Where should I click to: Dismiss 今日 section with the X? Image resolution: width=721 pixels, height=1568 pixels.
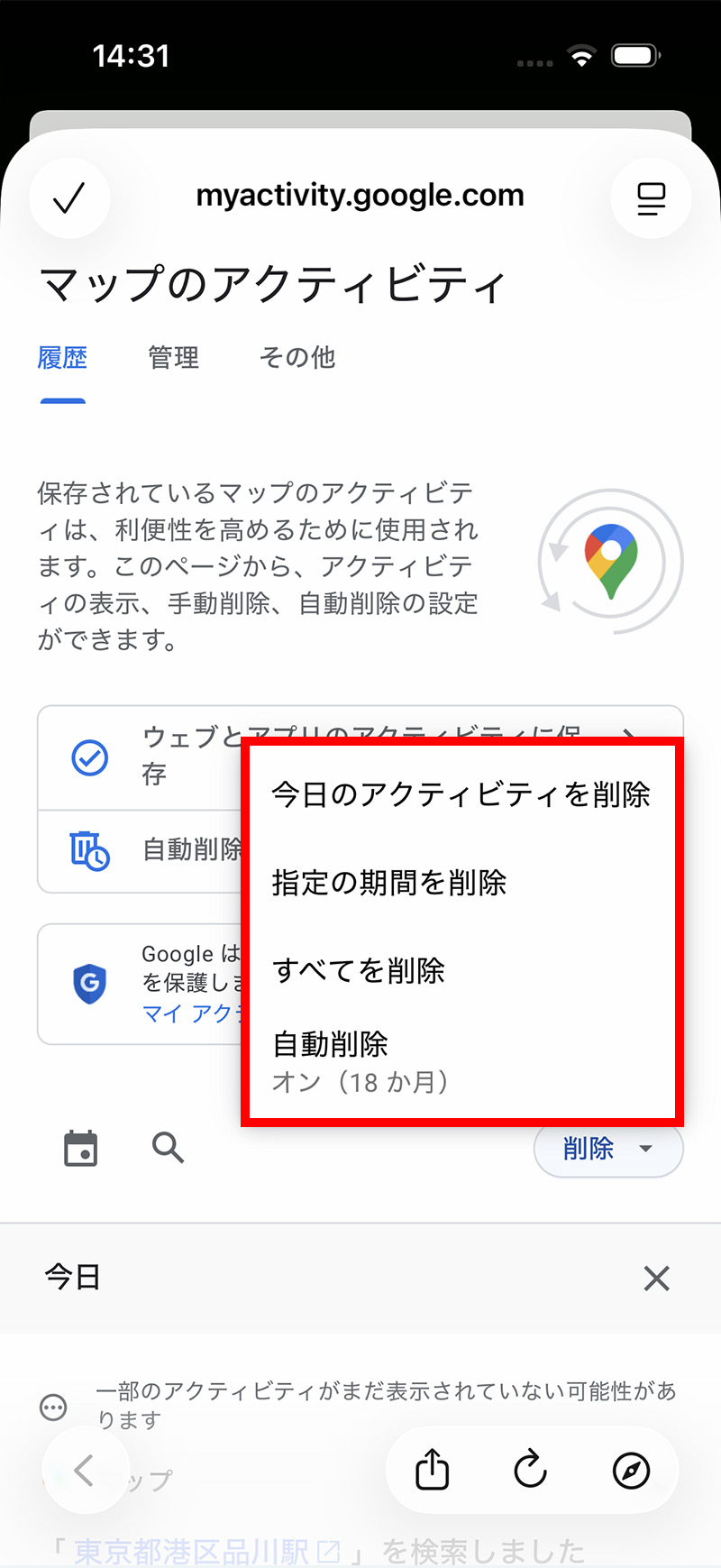pyautogui.click(x=656, y=1278)
